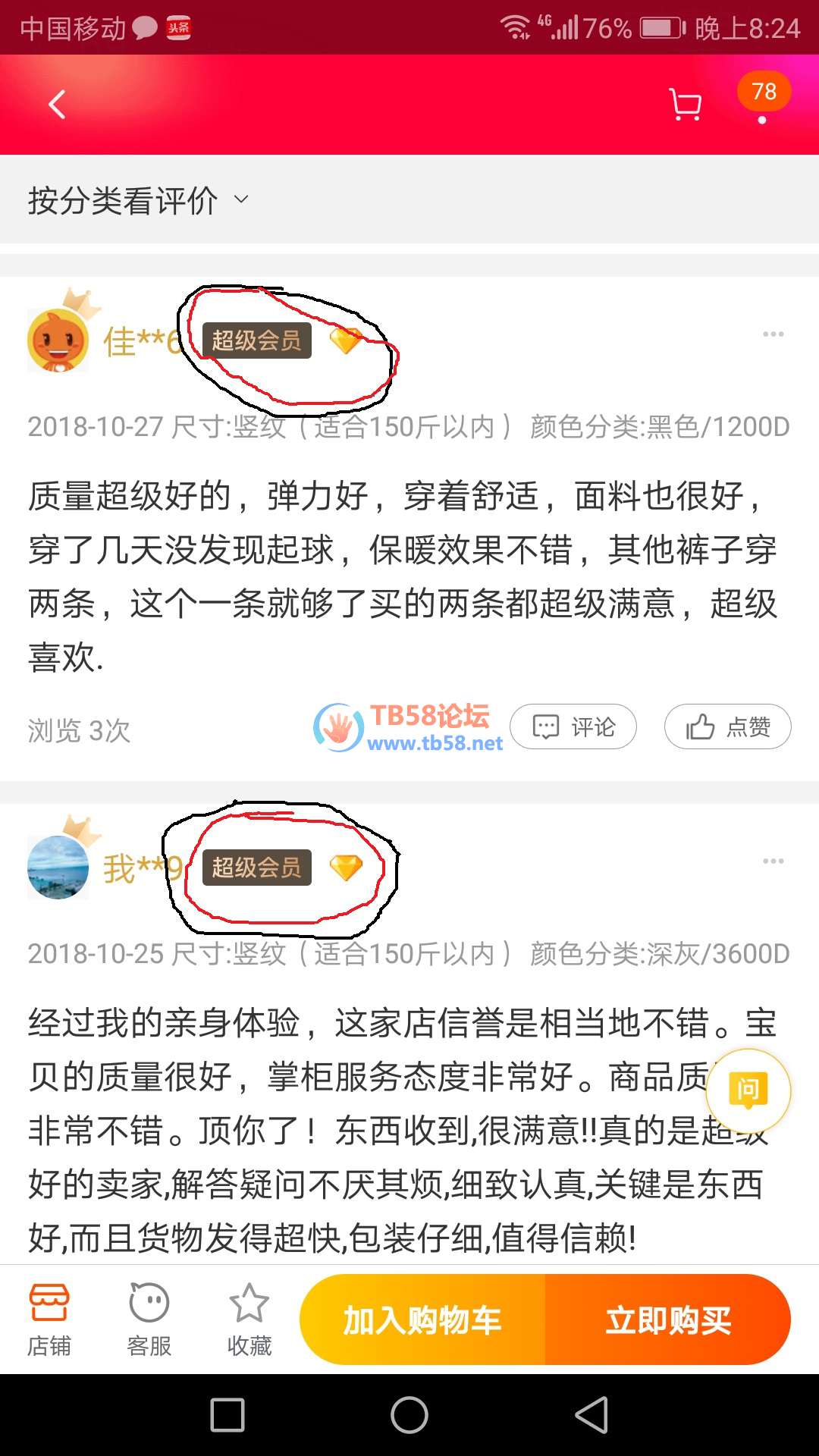
Task: Go back using the top arrow
Action: click(57, 104)
